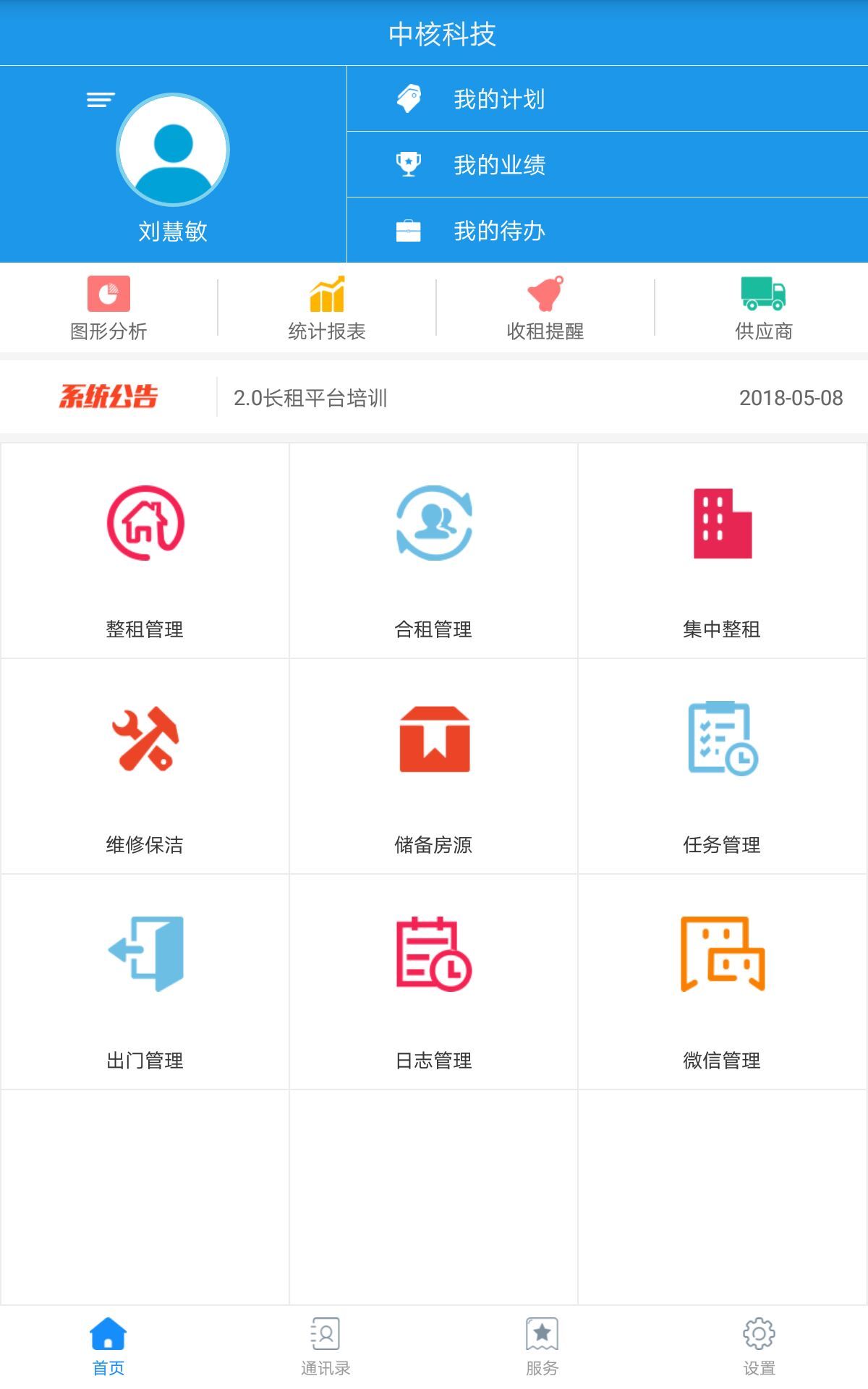
Task: Tap 刘慧敏's profile avatar
Action: pyautogui.click(x=172, y=150)
